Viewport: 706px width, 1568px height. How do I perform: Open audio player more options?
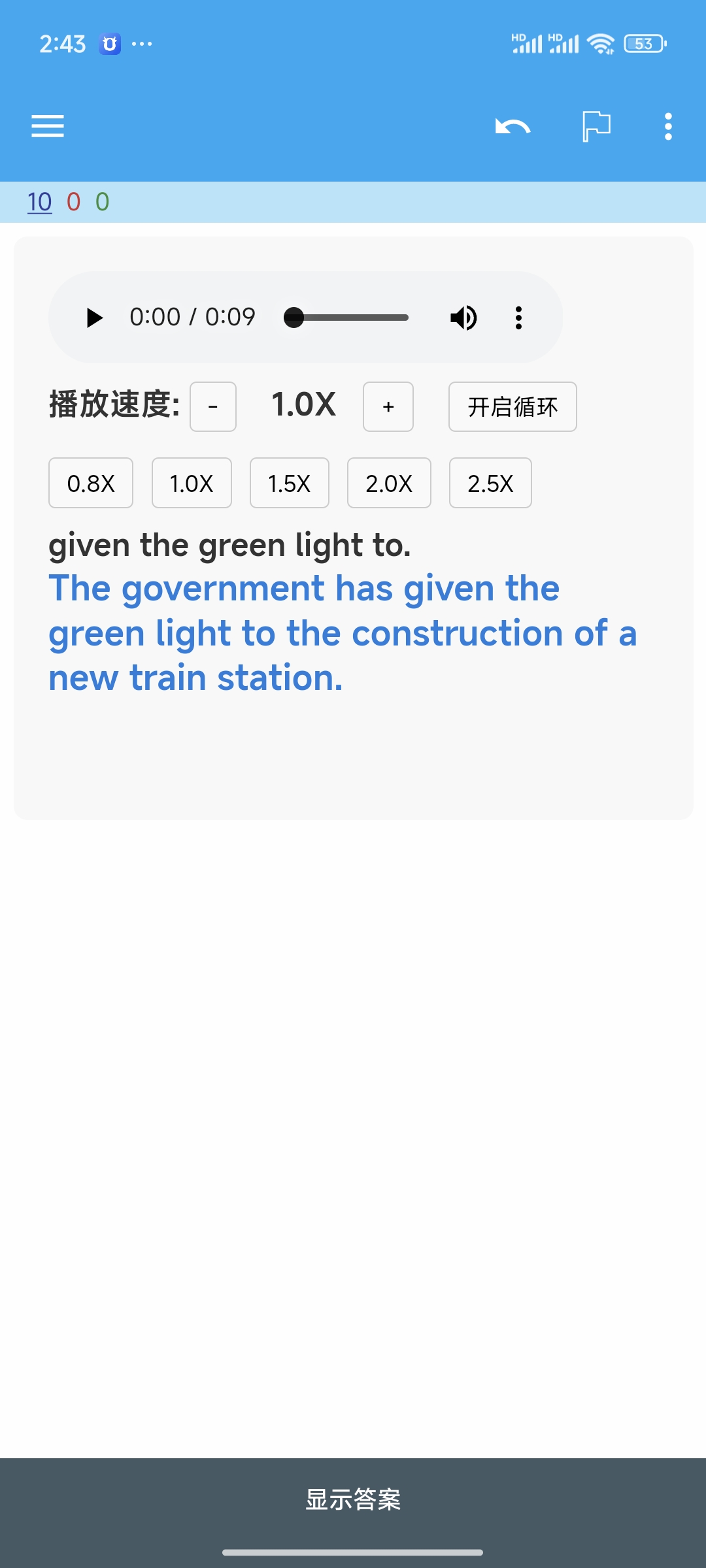pos(518,318)
